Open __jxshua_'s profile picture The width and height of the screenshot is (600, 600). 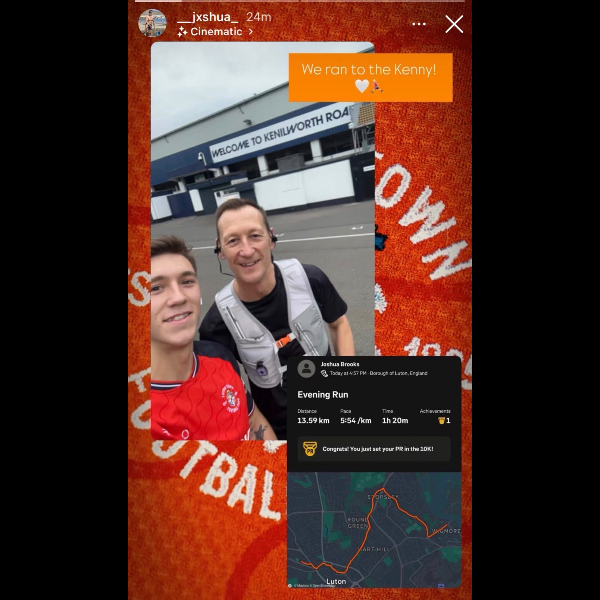[x=153, y=23]
